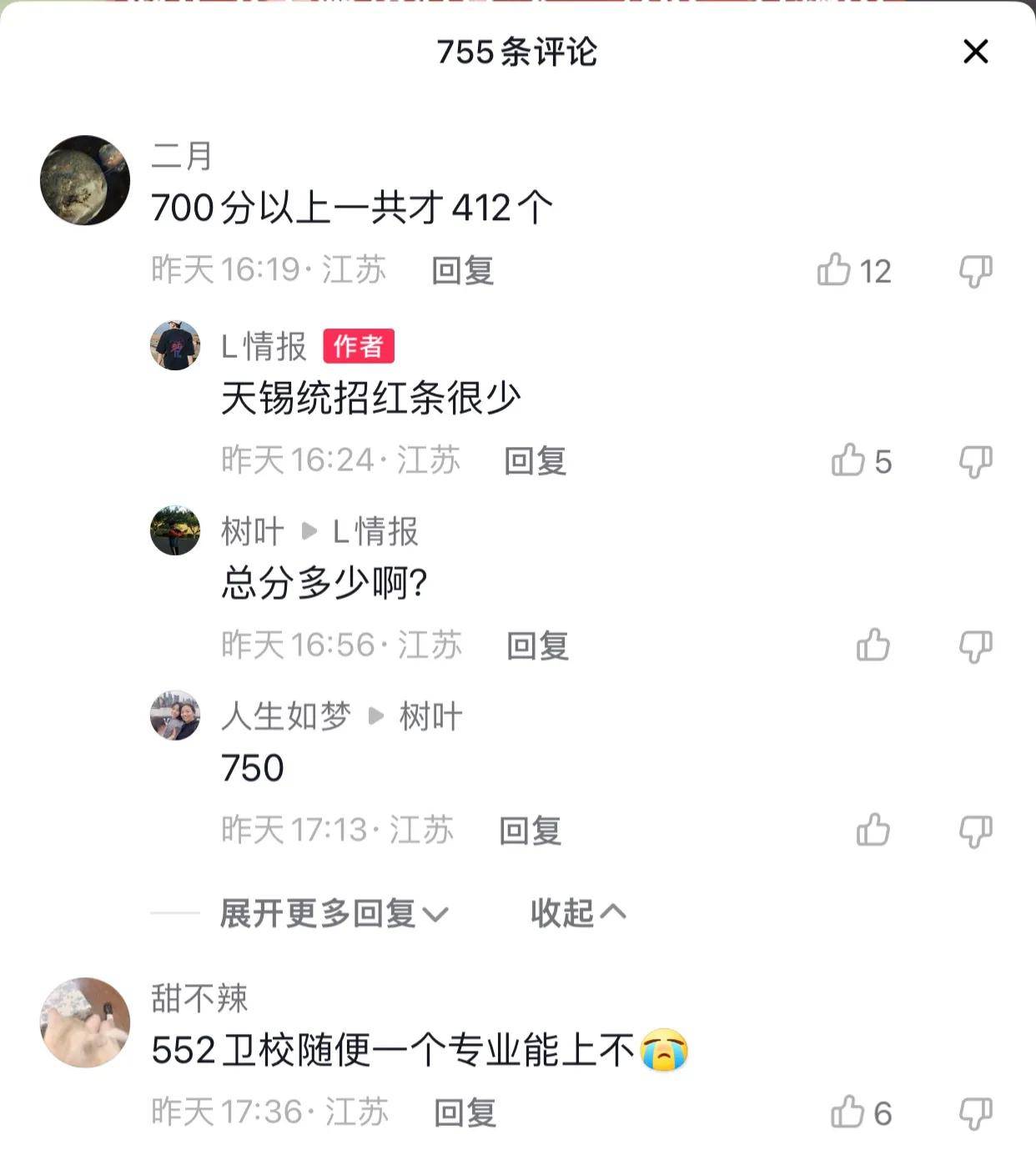Open 甜不辣's profile avatar
Viewport: 1036px width, 1170px height.
85,1022
